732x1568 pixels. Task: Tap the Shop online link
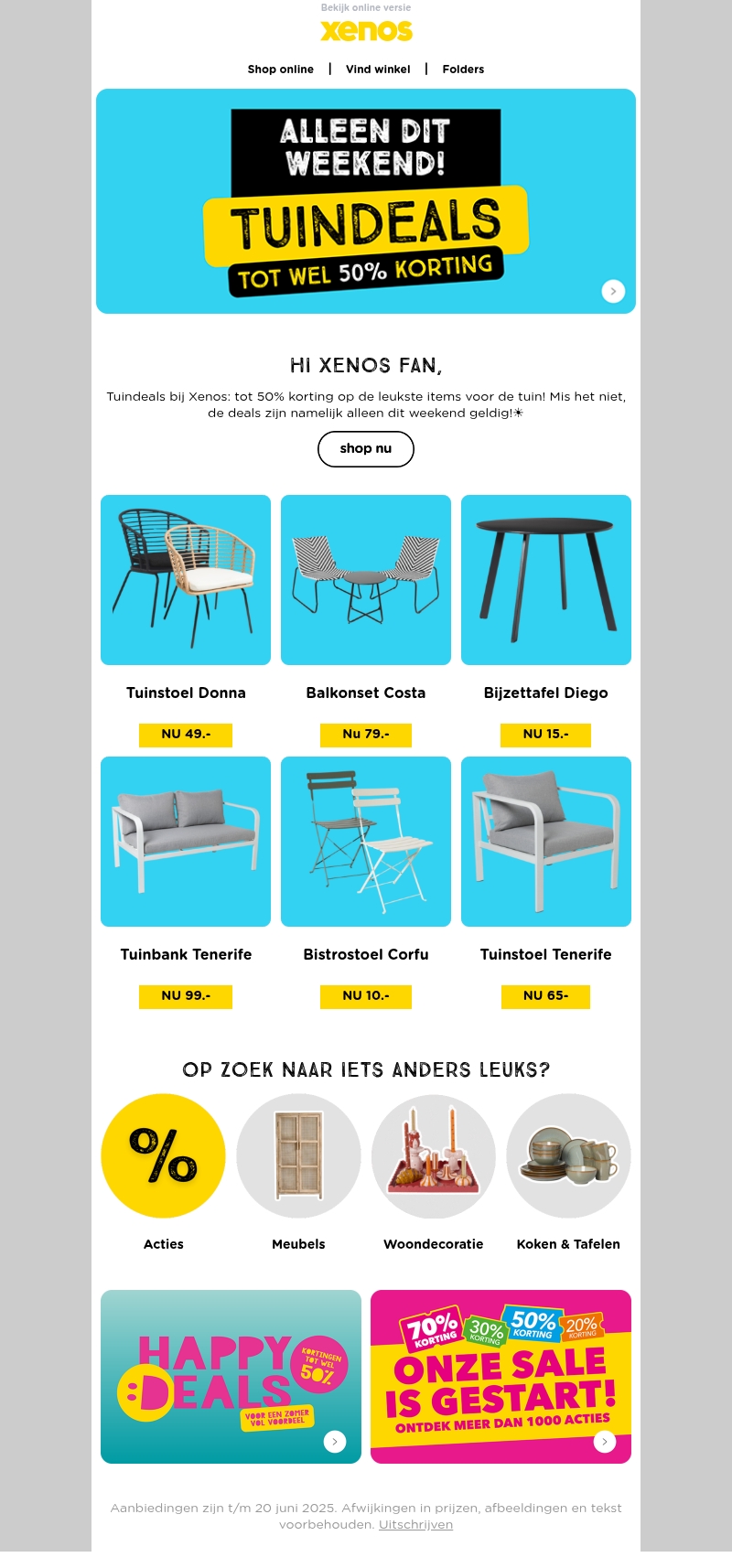[x=280, y=70]
